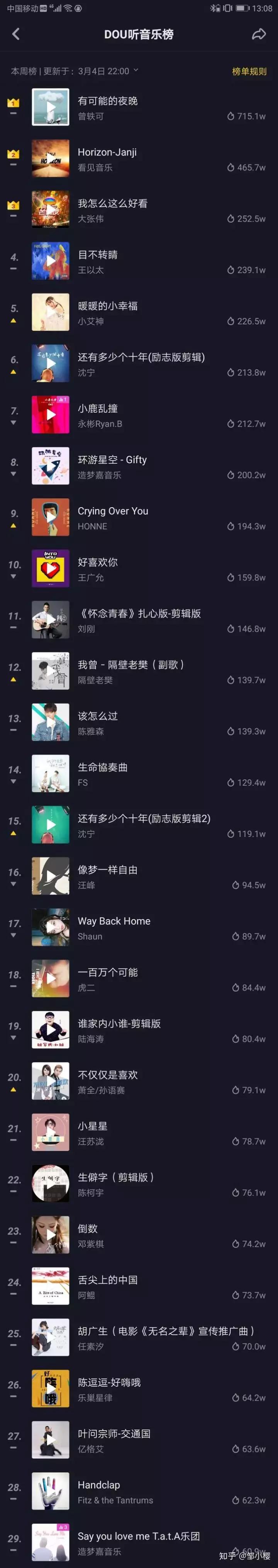The image size is (278, 1568).
Task: Play 小鹿乱撞 by 永彬Ryan.B
Action: pos(51,415)
